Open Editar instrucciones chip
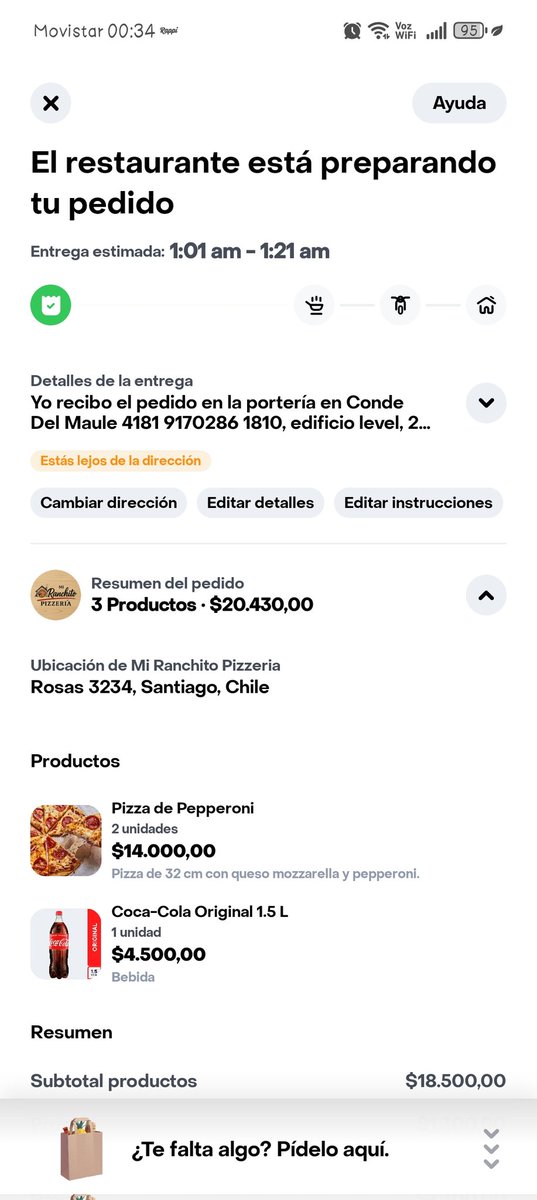The width and height of the screenshot is (537, 1200). coord(418,502)
